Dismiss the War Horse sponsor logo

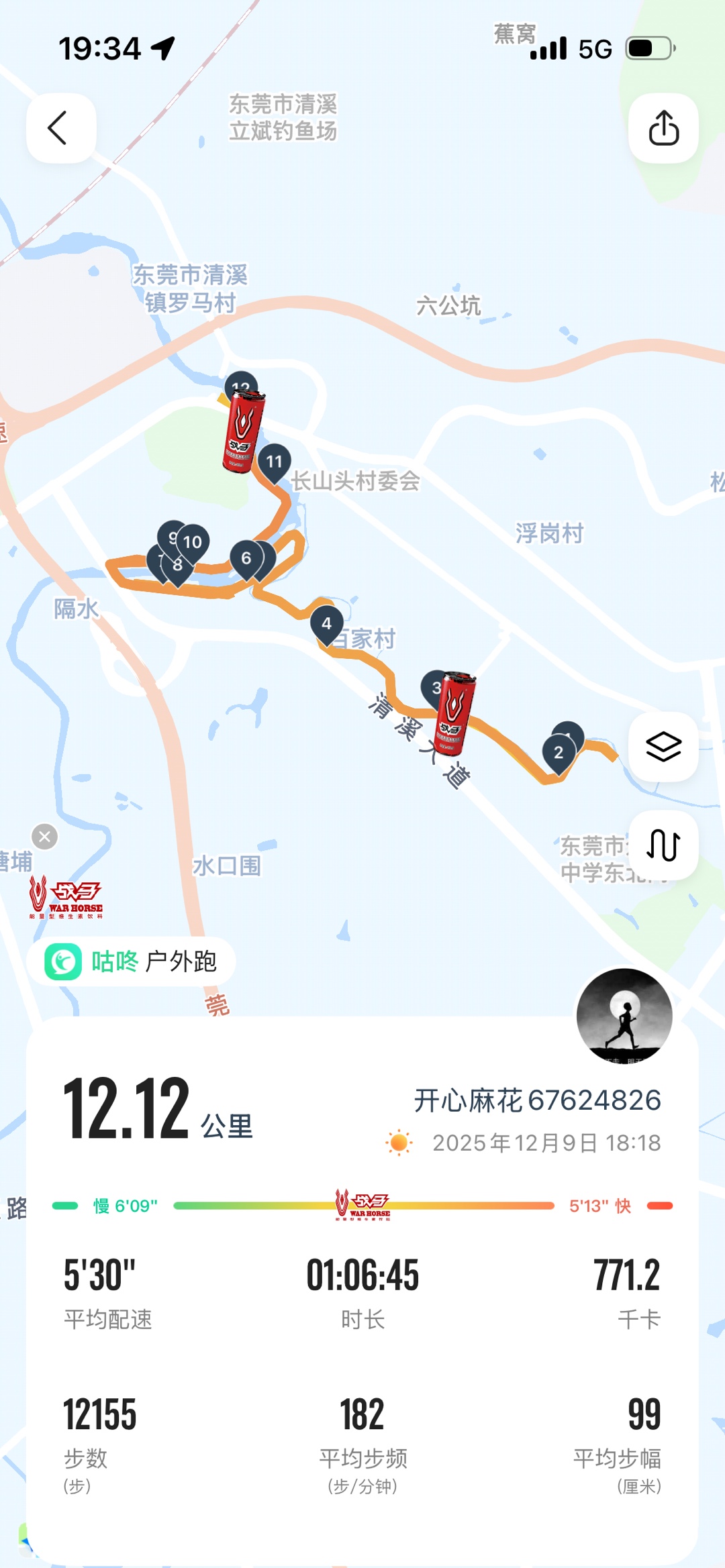45,837
